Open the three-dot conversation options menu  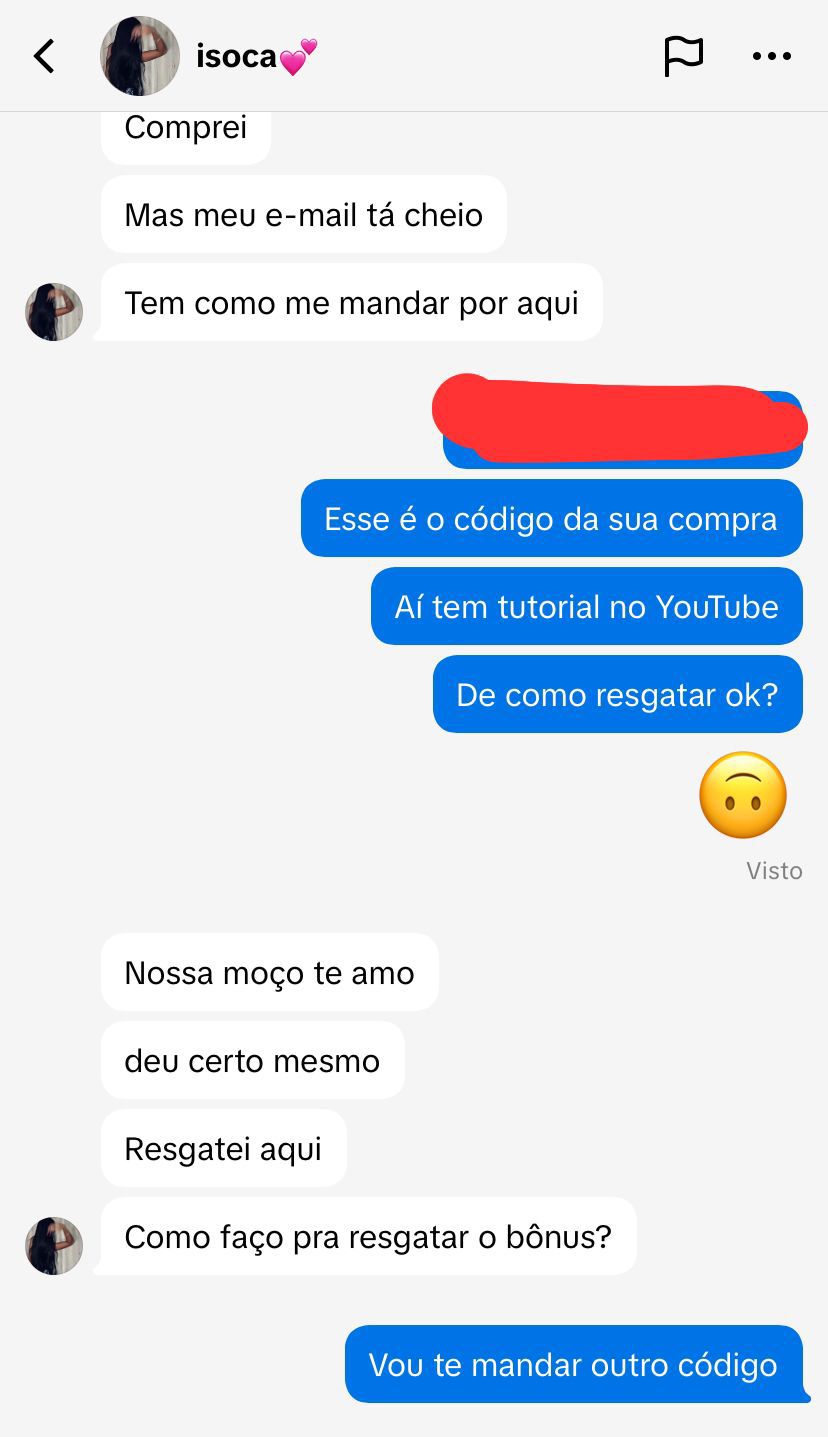tap(771, 55)
